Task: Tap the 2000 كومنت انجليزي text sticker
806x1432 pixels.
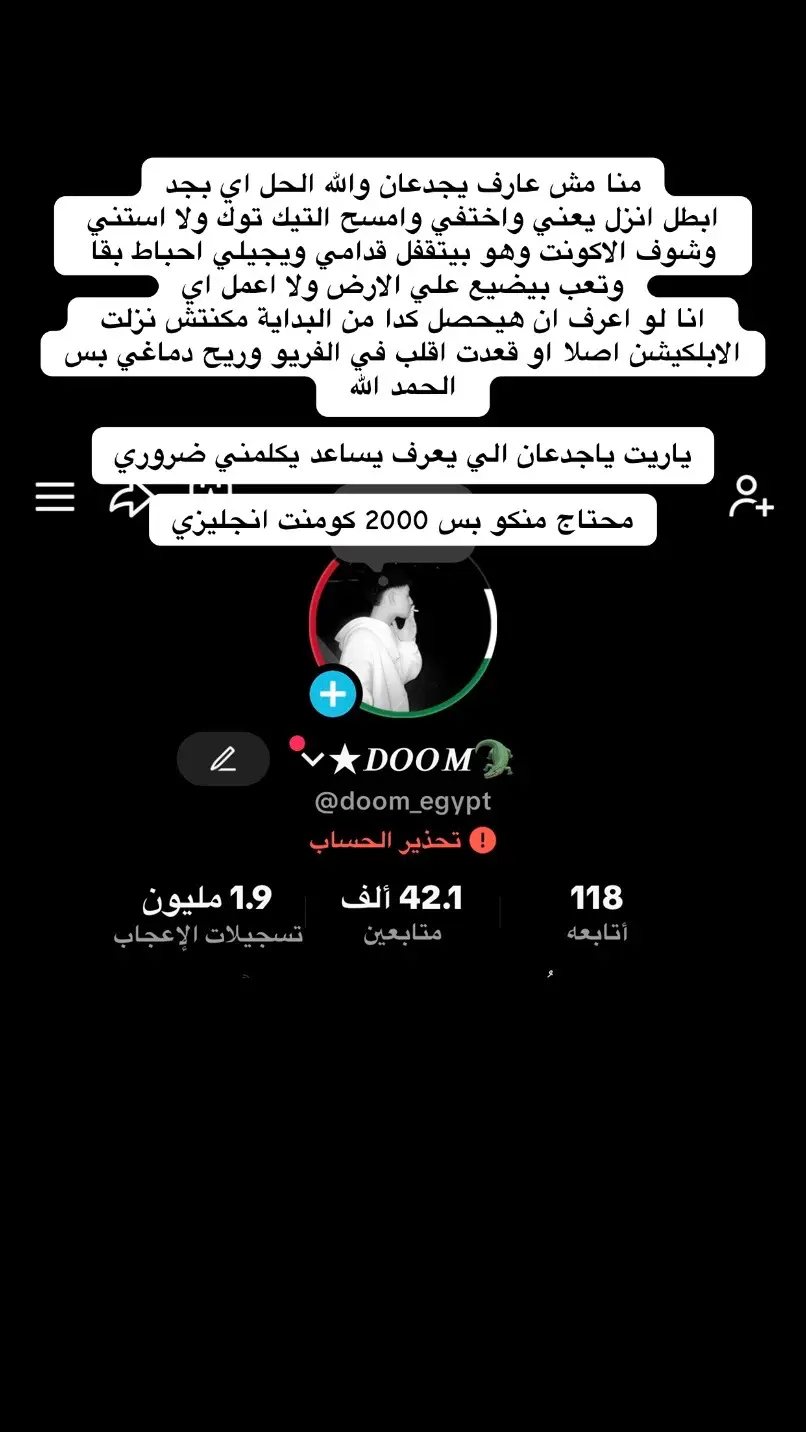Action: click(x=400, y=518)
